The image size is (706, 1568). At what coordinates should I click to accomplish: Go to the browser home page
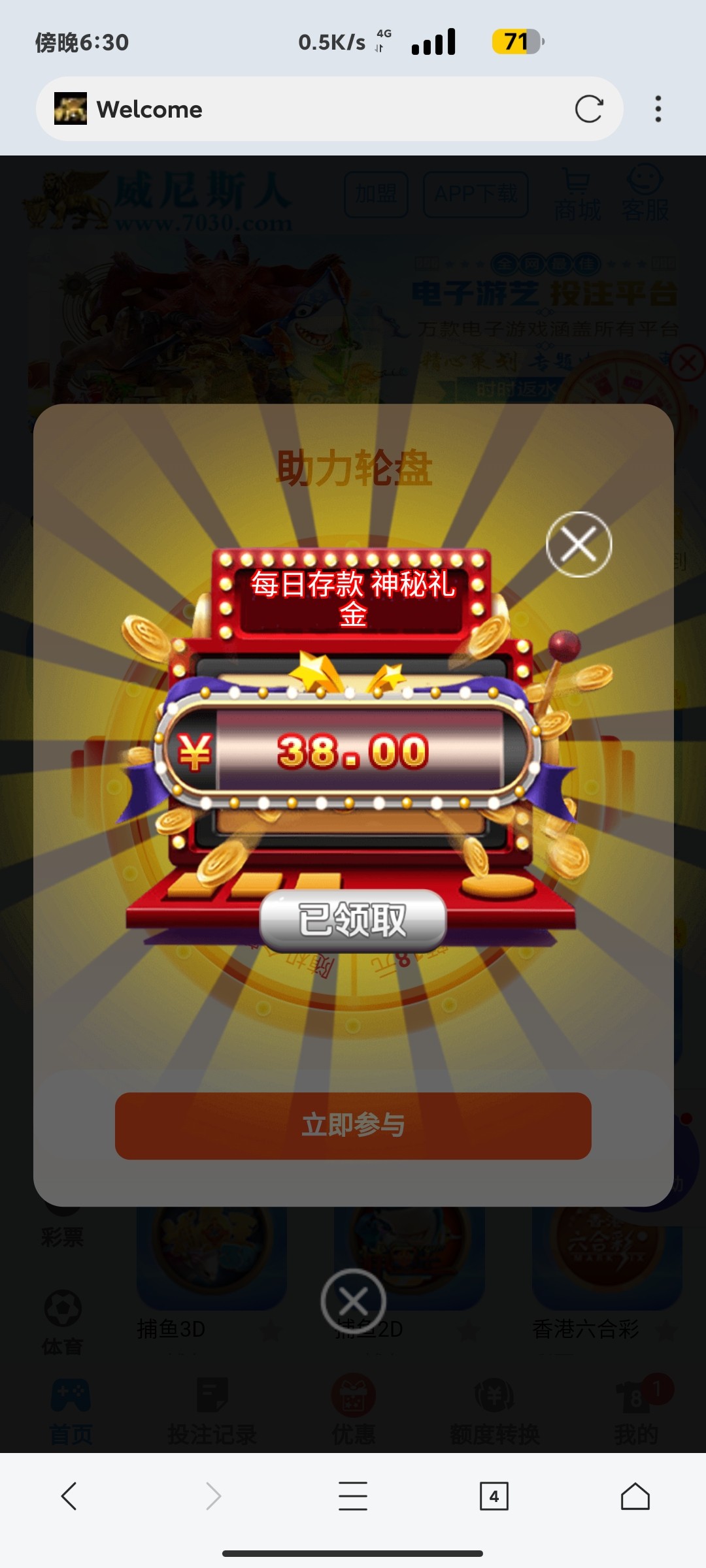tap(635, 1495)
